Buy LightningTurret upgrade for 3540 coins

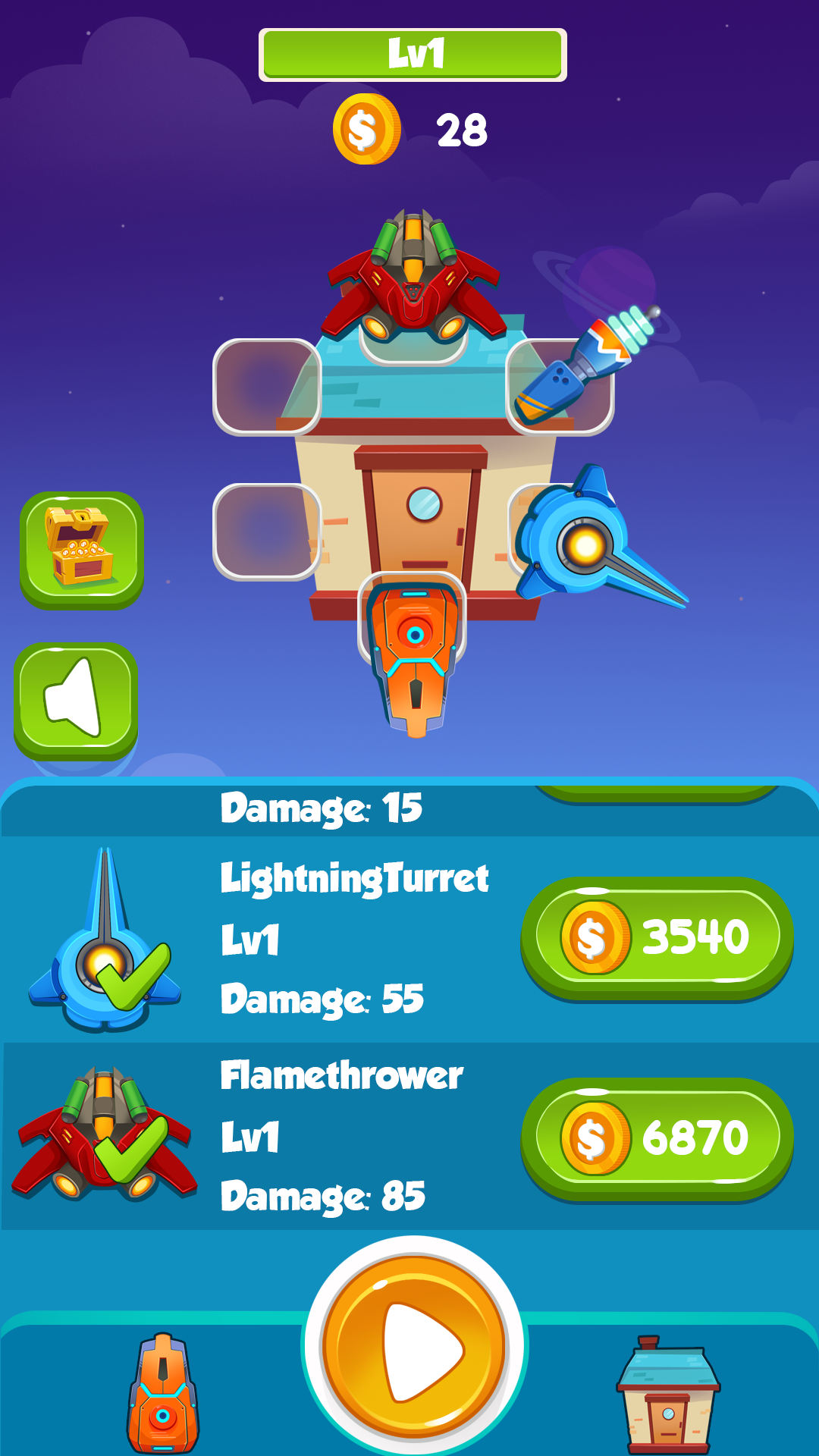[x=657, y=937]
